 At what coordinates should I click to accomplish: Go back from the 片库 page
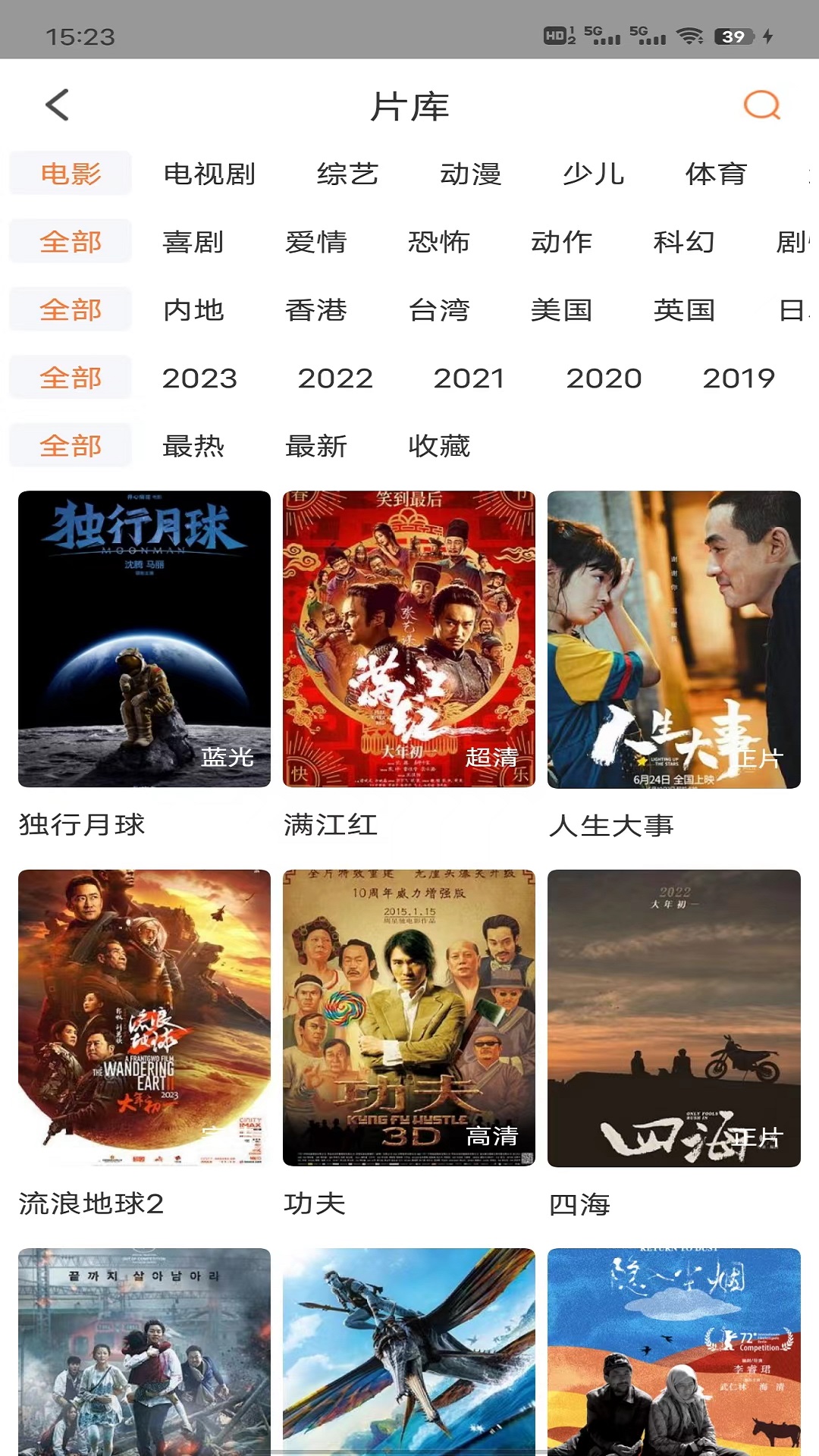(58, 105)
